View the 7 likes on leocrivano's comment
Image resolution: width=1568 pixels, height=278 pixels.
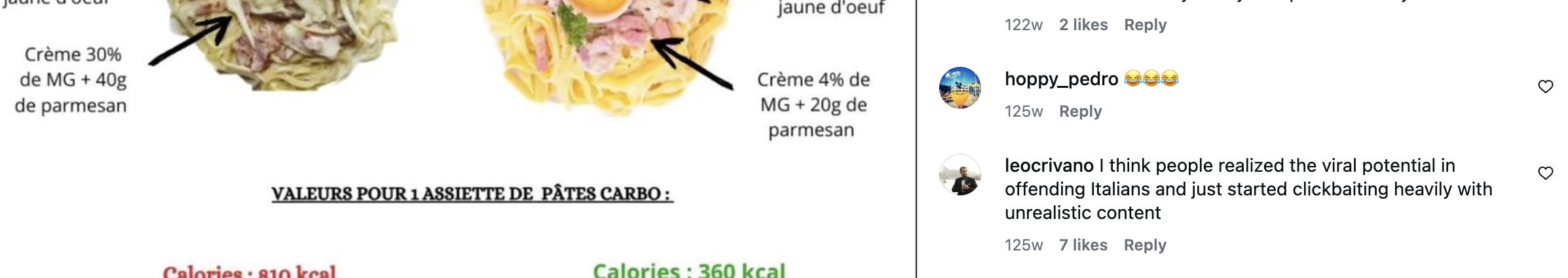click(1083, 245)
